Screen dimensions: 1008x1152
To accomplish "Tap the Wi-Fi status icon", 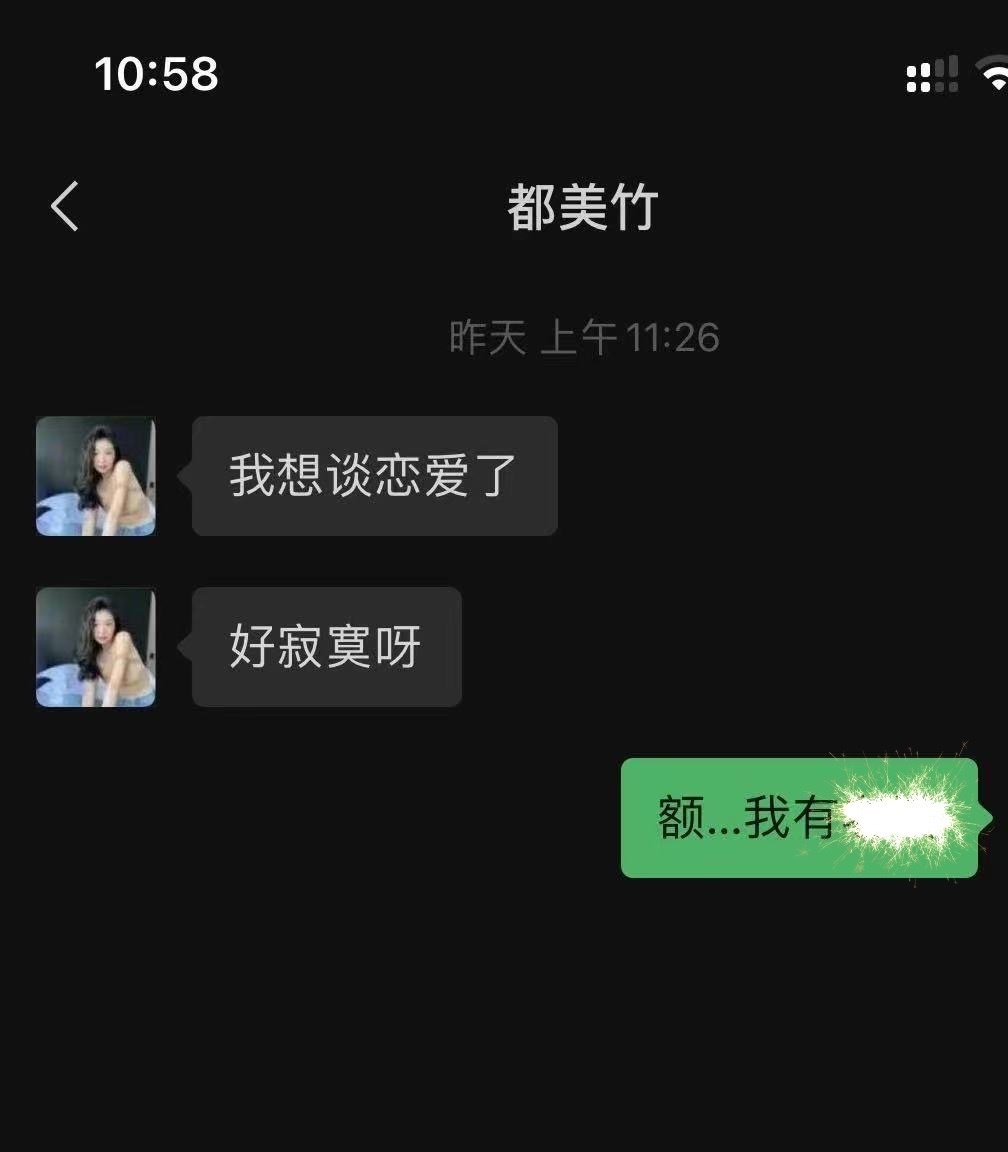I will click(991, 75).
